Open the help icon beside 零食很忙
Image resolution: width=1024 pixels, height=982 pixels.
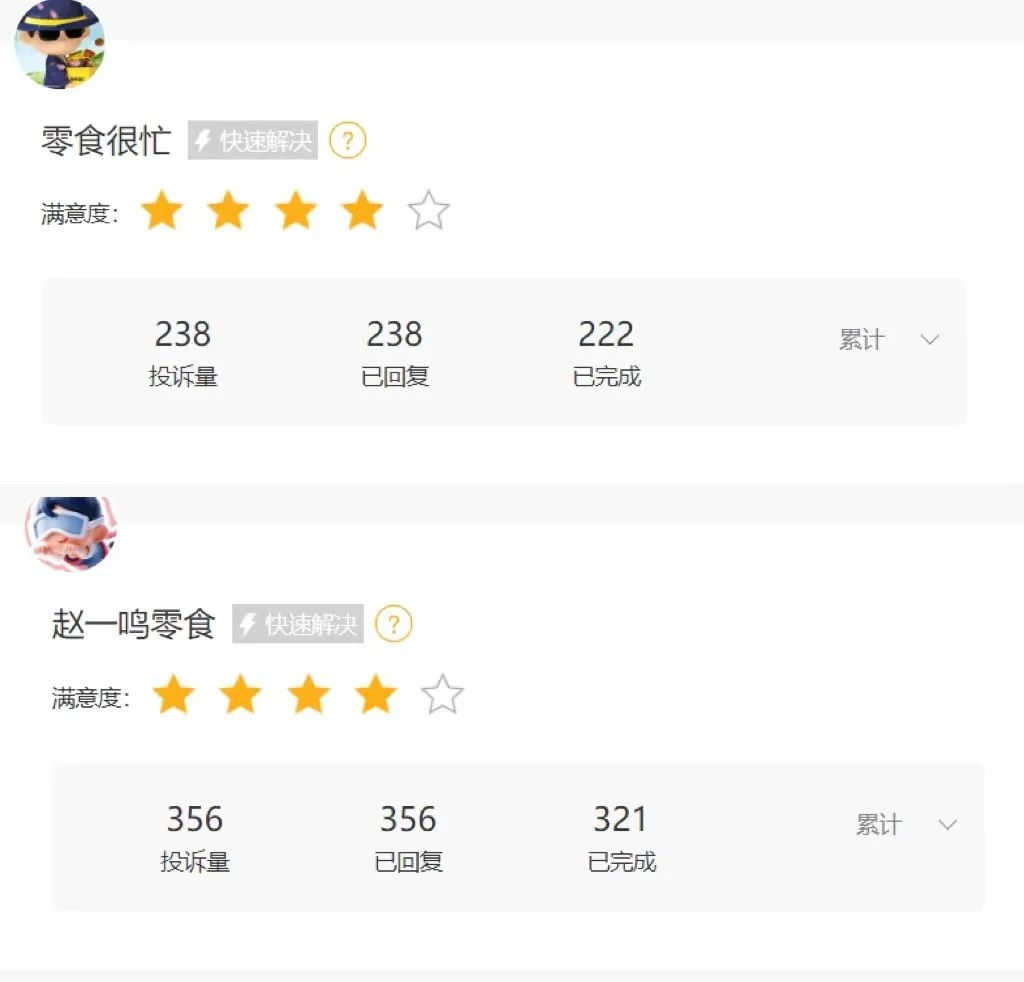coord(348,140)
